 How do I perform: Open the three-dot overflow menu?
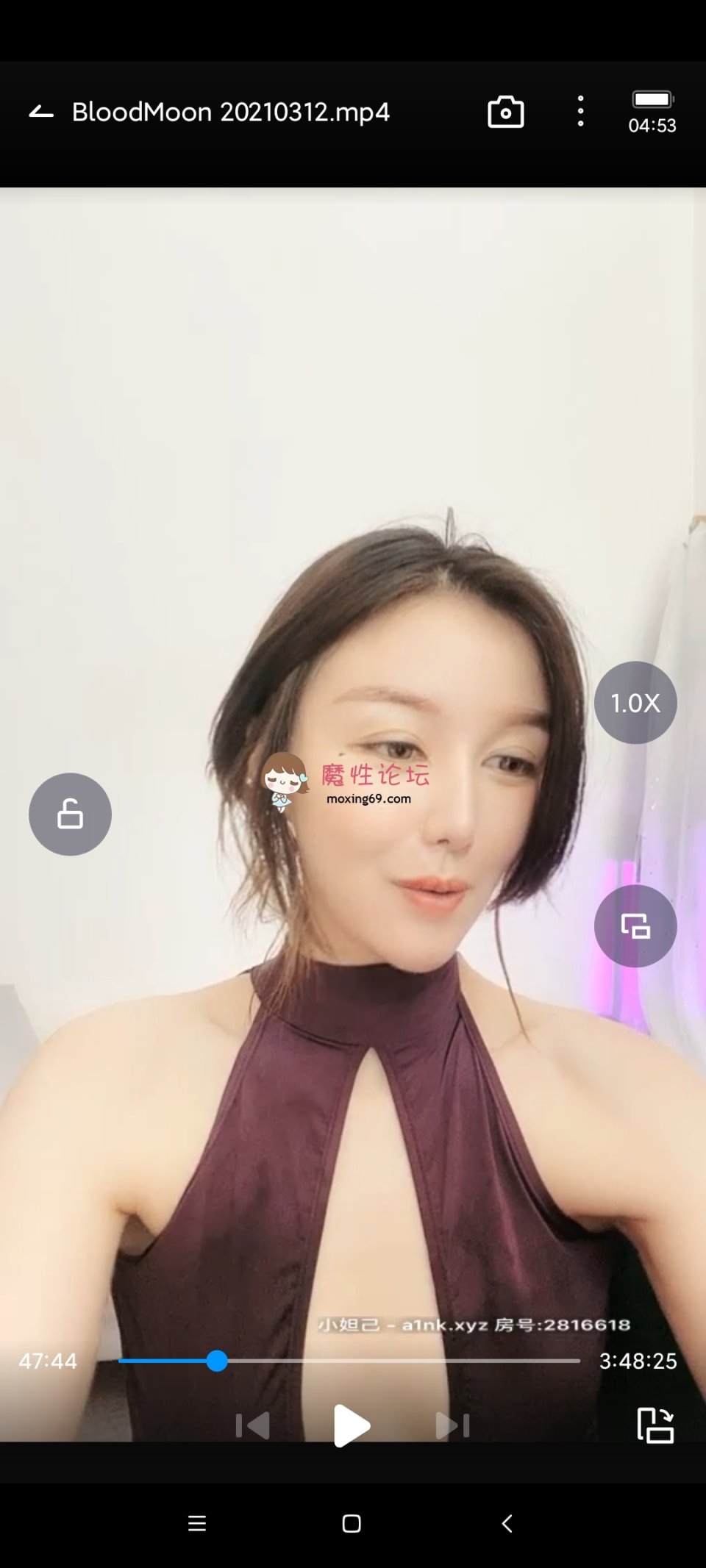(x=580, y=112)
